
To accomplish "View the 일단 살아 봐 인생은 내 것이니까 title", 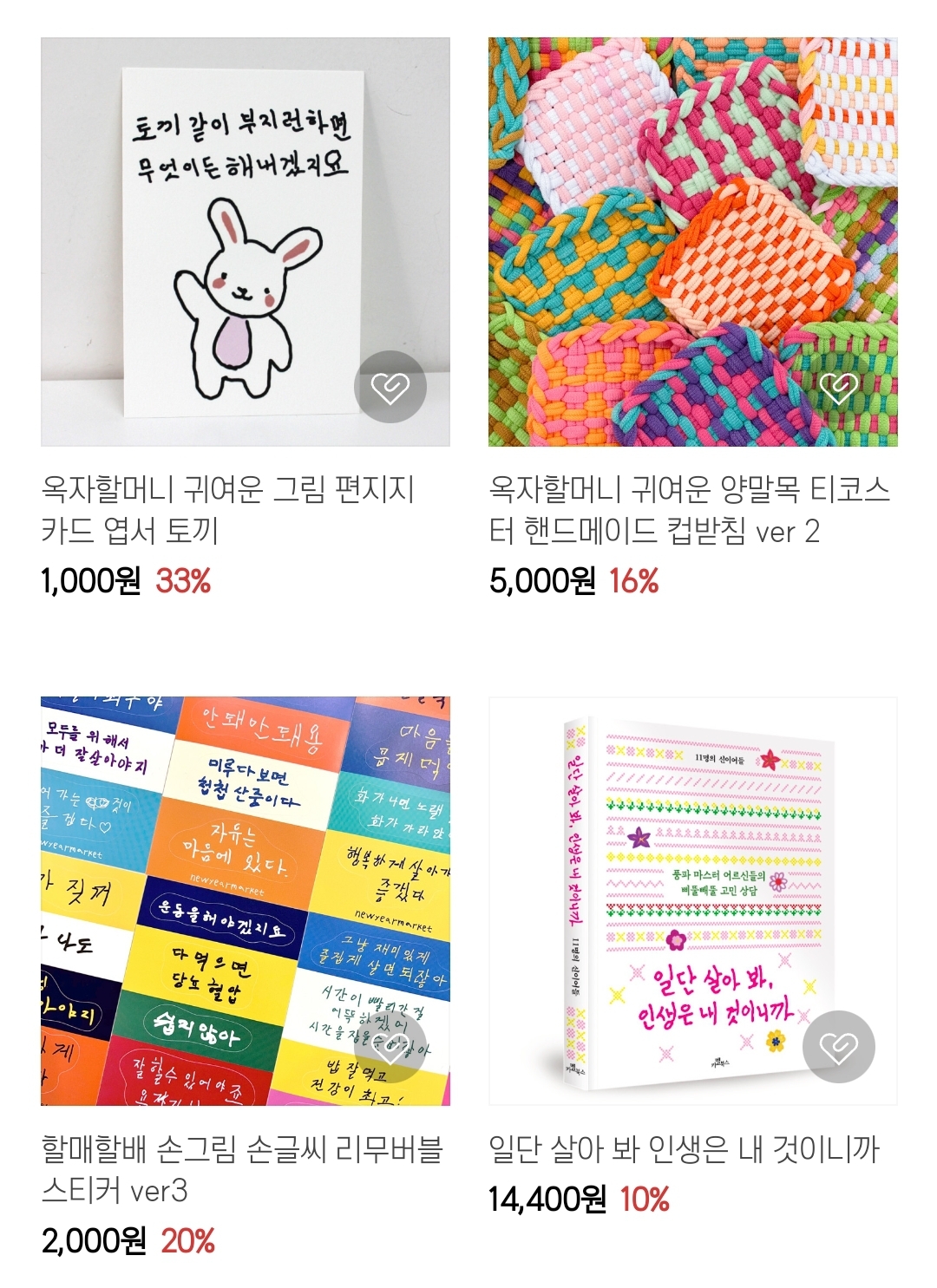I will pos(684,1149).
